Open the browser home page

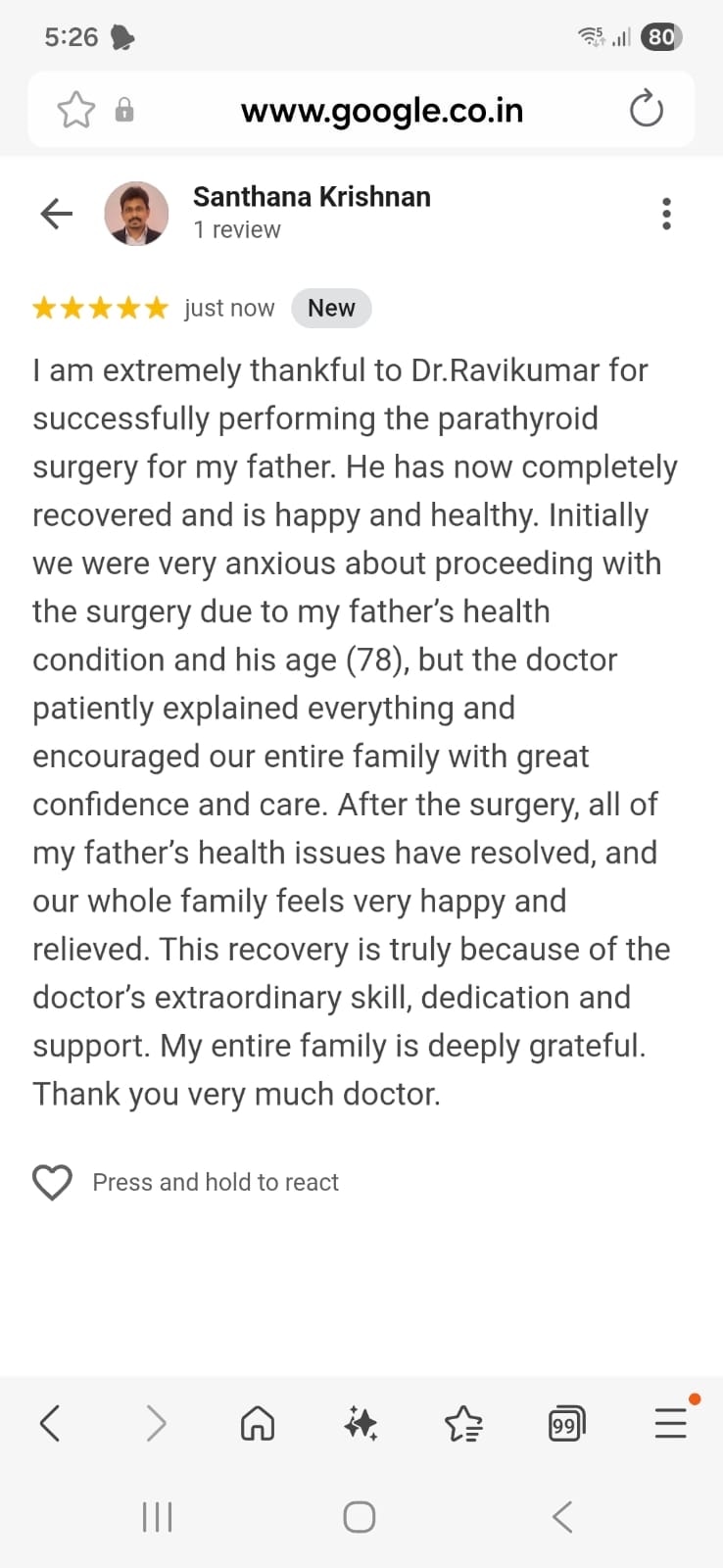click(x=258, y=1422)
